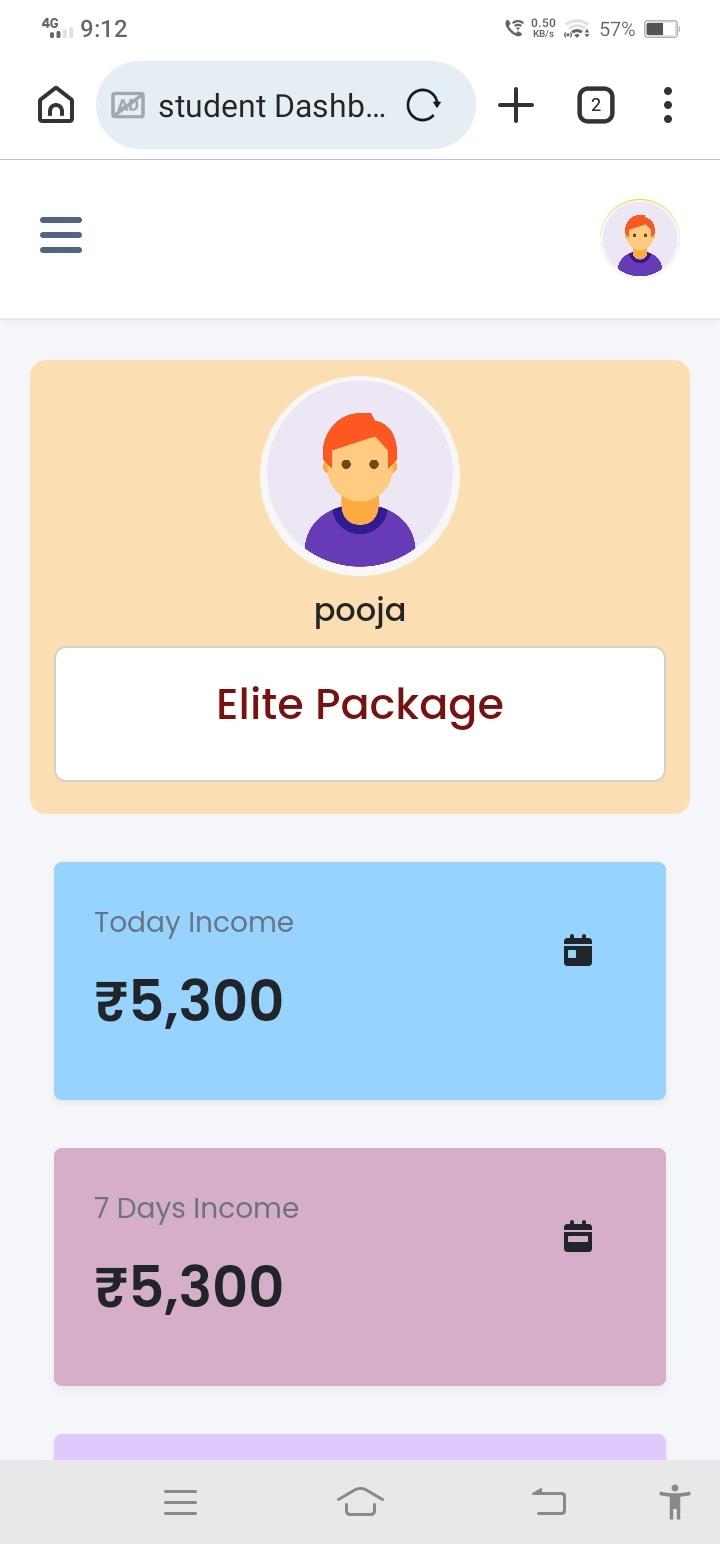
Task: Open the browser overflow menu
Action: (x=667, y=105)
